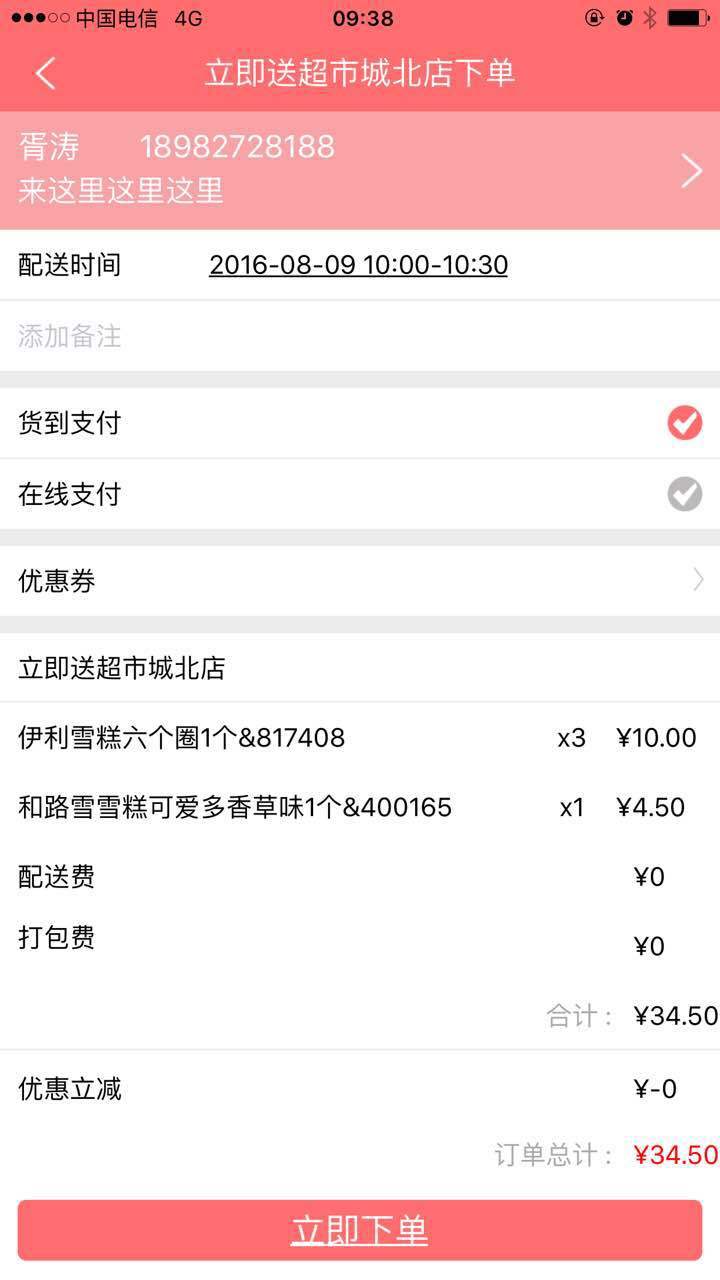Open the delivery address for 胥涛

click(360, 170)
